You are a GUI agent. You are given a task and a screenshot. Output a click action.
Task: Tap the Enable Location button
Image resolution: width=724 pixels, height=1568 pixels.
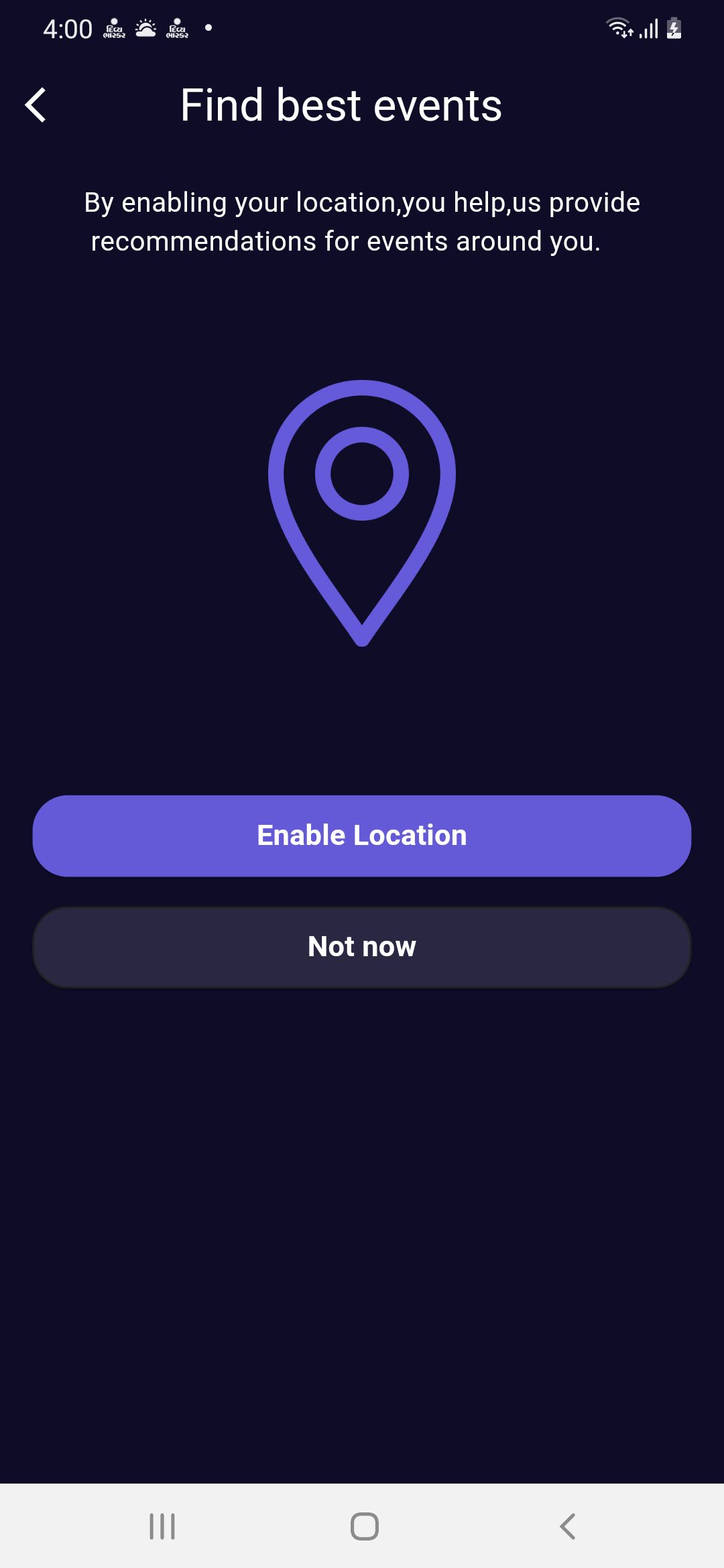pyautogui.click(x=362, y=836)
